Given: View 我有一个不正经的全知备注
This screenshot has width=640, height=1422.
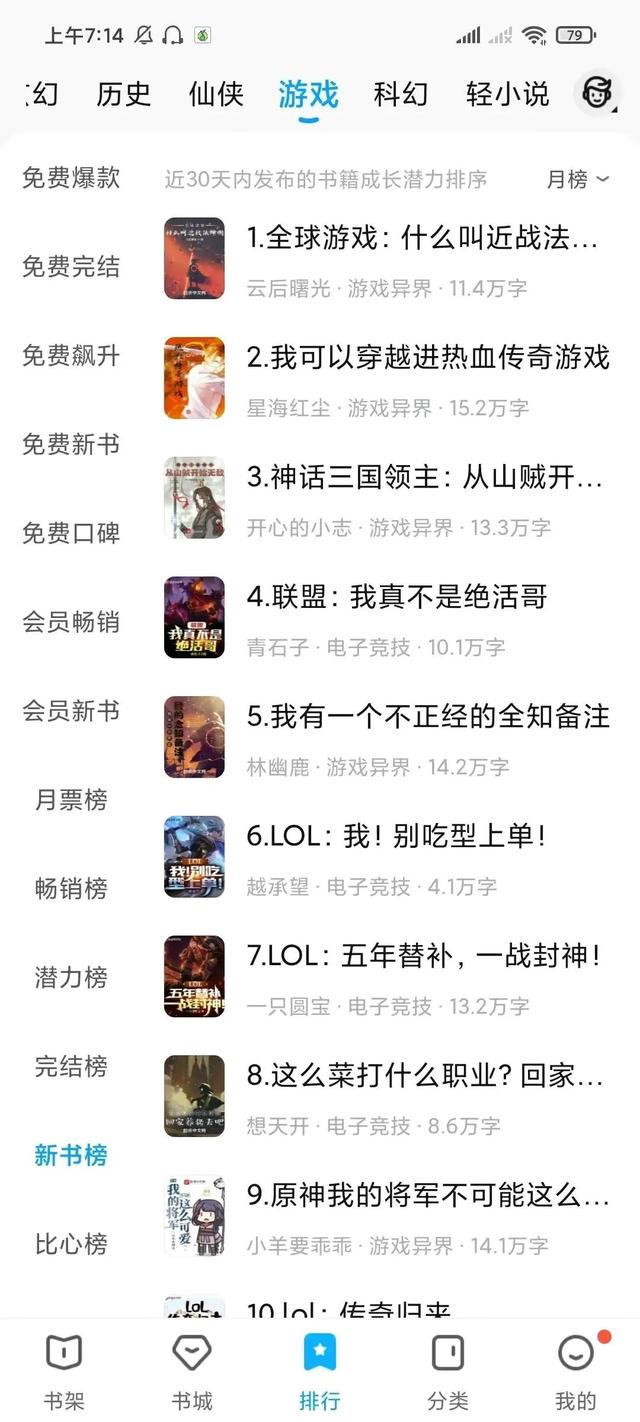Looking at the screenshot, I should [x=427, y=716].
